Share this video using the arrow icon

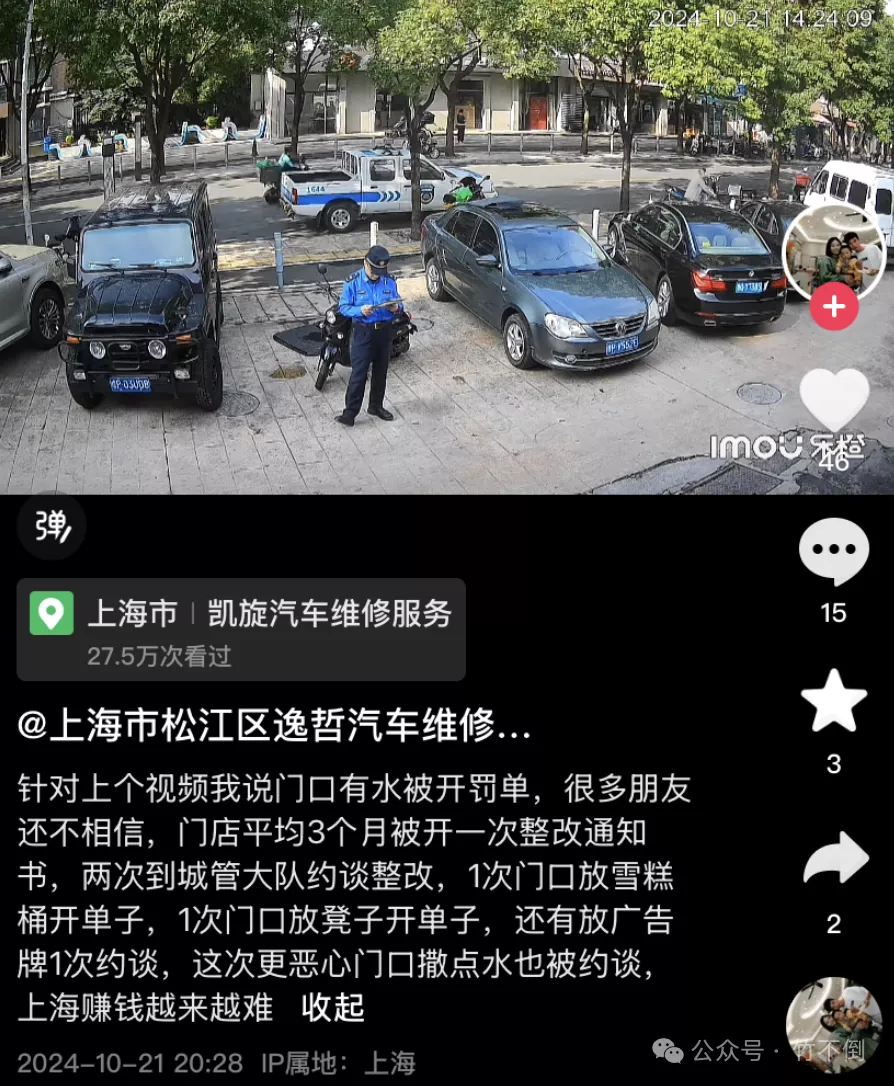click(x=834, y=859)
